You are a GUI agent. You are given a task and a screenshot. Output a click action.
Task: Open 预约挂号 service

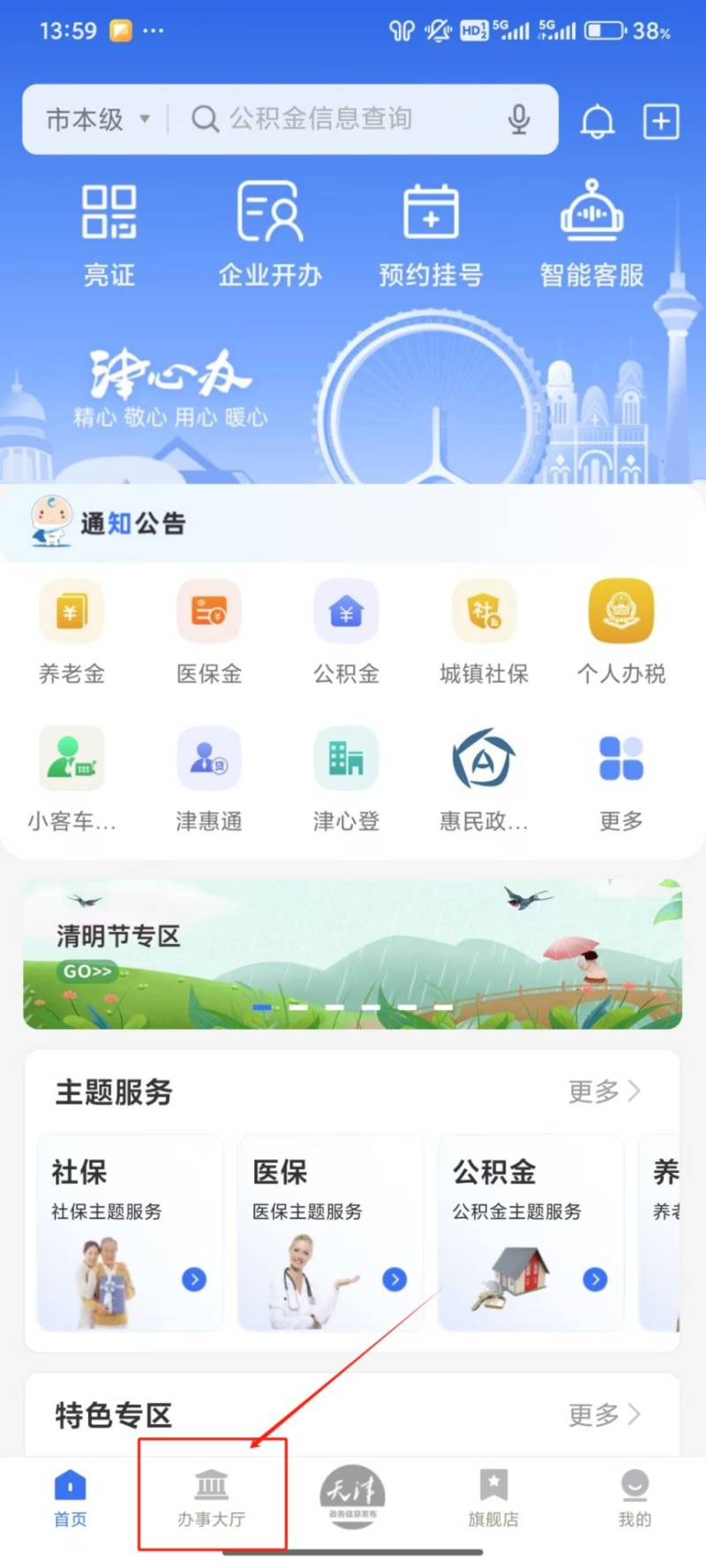click(x=431, y=234)
